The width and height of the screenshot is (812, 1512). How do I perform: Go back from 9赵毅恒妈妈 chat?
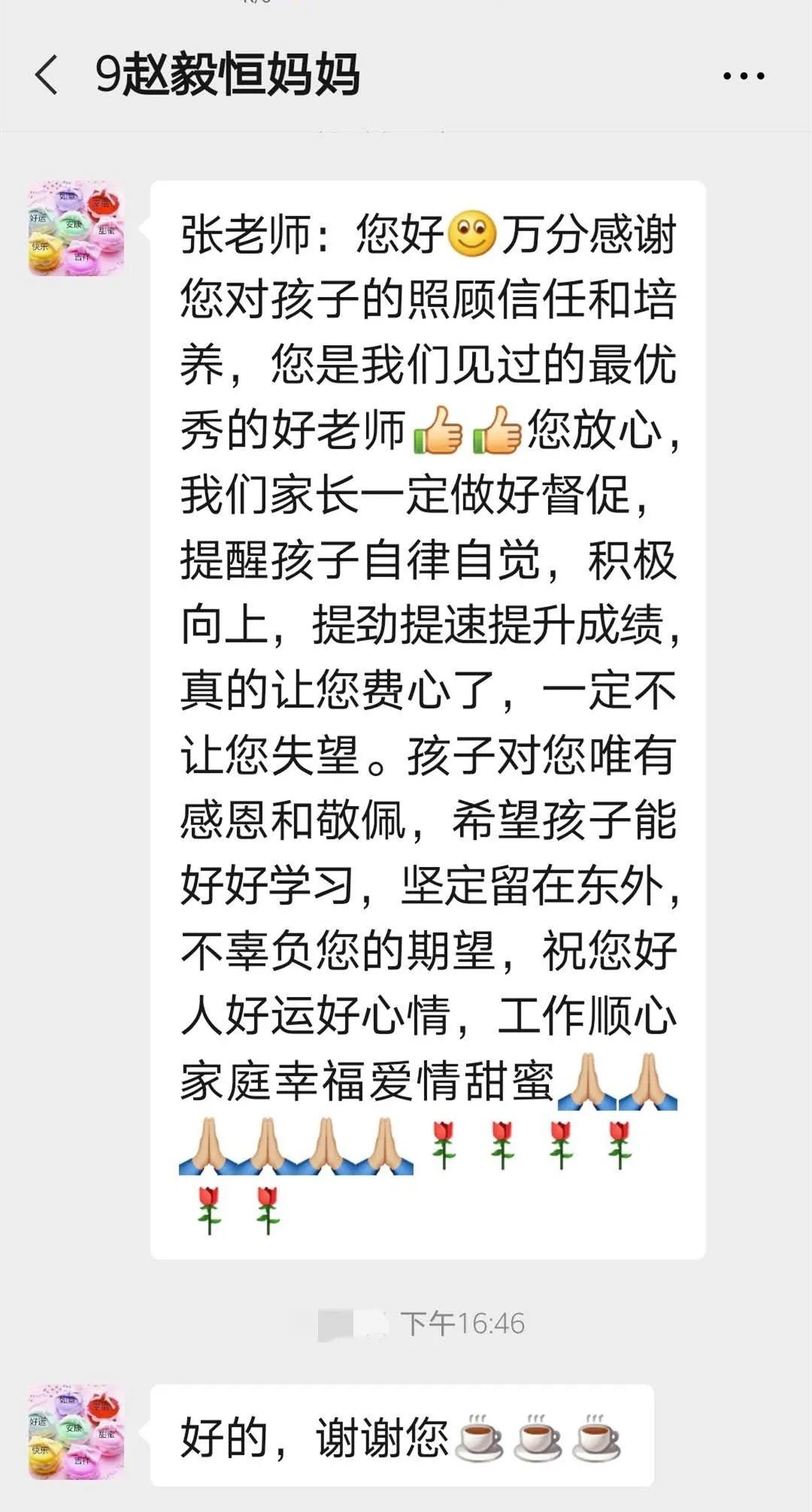click(x=47, y=75)
